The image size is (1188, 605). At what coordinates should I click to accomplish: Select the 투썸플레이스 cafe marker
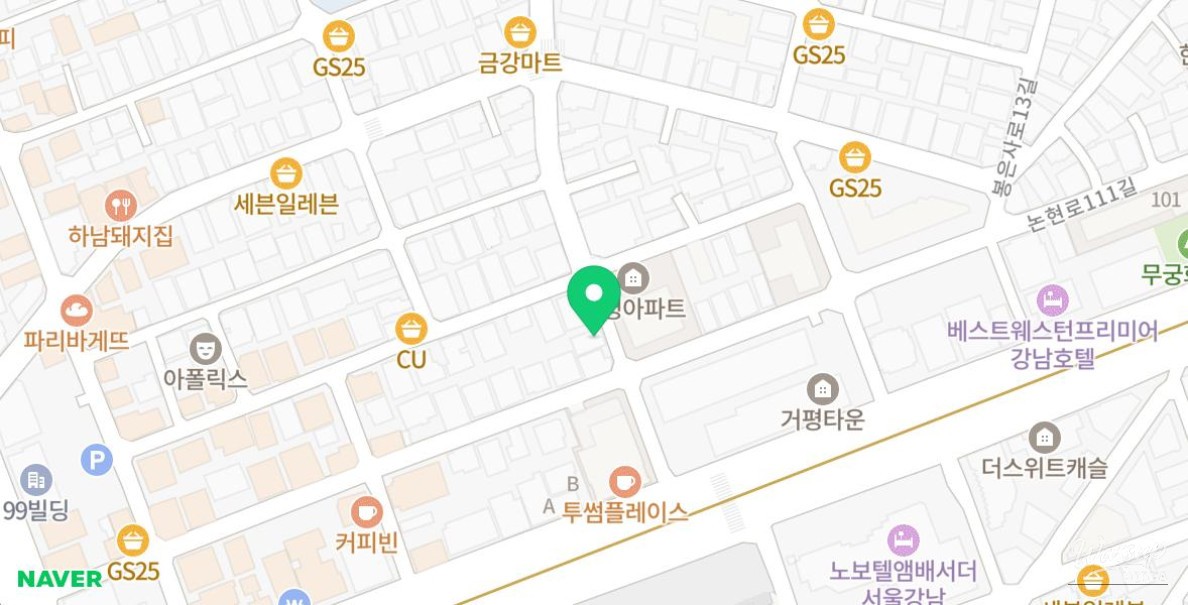[625, 482]
